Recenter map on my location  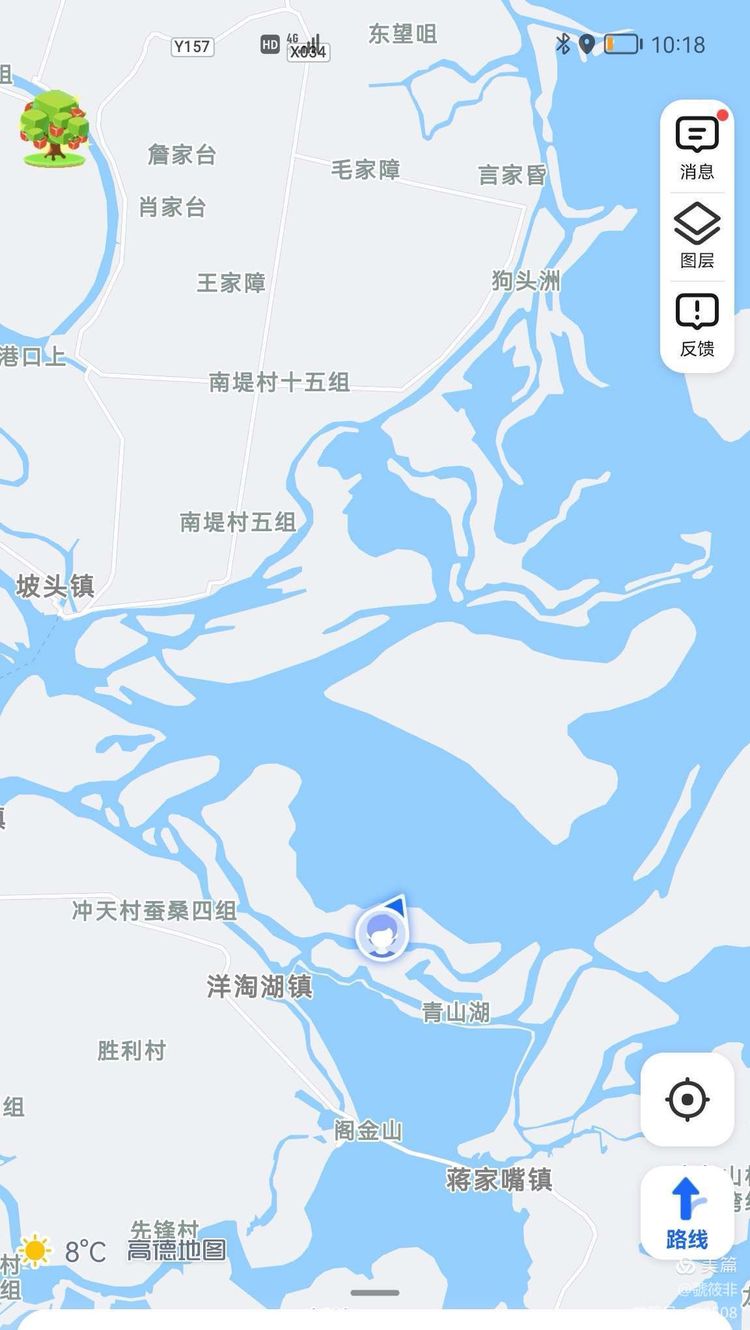pos(686,1100)
